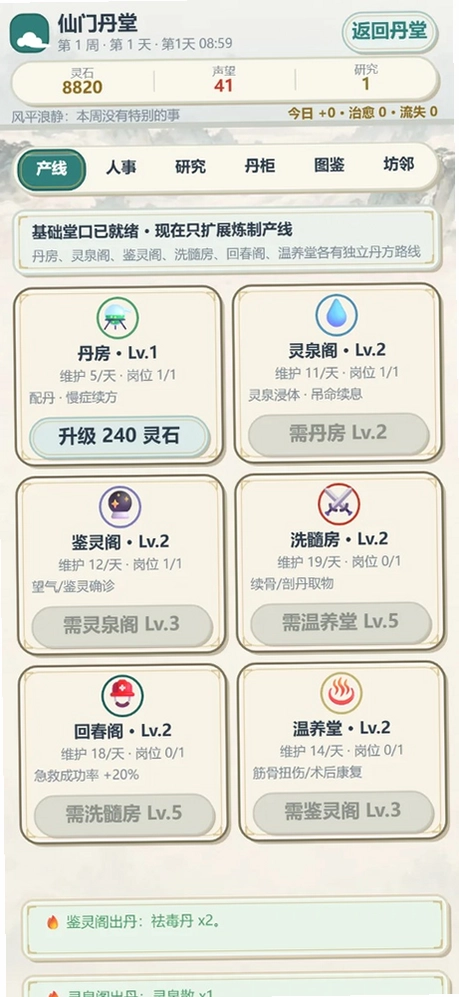Go to the 坊邻 tab
Image resolution: width=459 pixels, height=997 pixels.
point(399,165)
